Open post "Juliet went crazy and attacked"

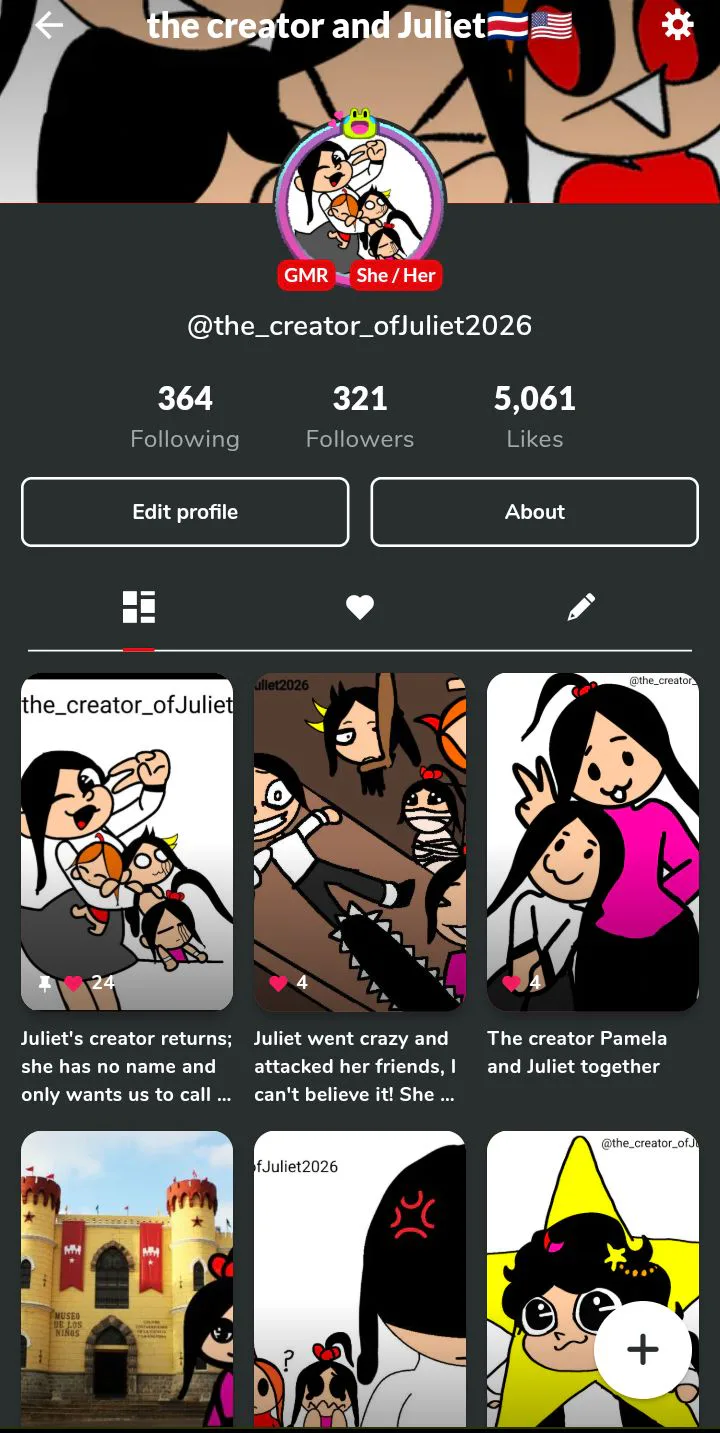click(x=360, y=841)
